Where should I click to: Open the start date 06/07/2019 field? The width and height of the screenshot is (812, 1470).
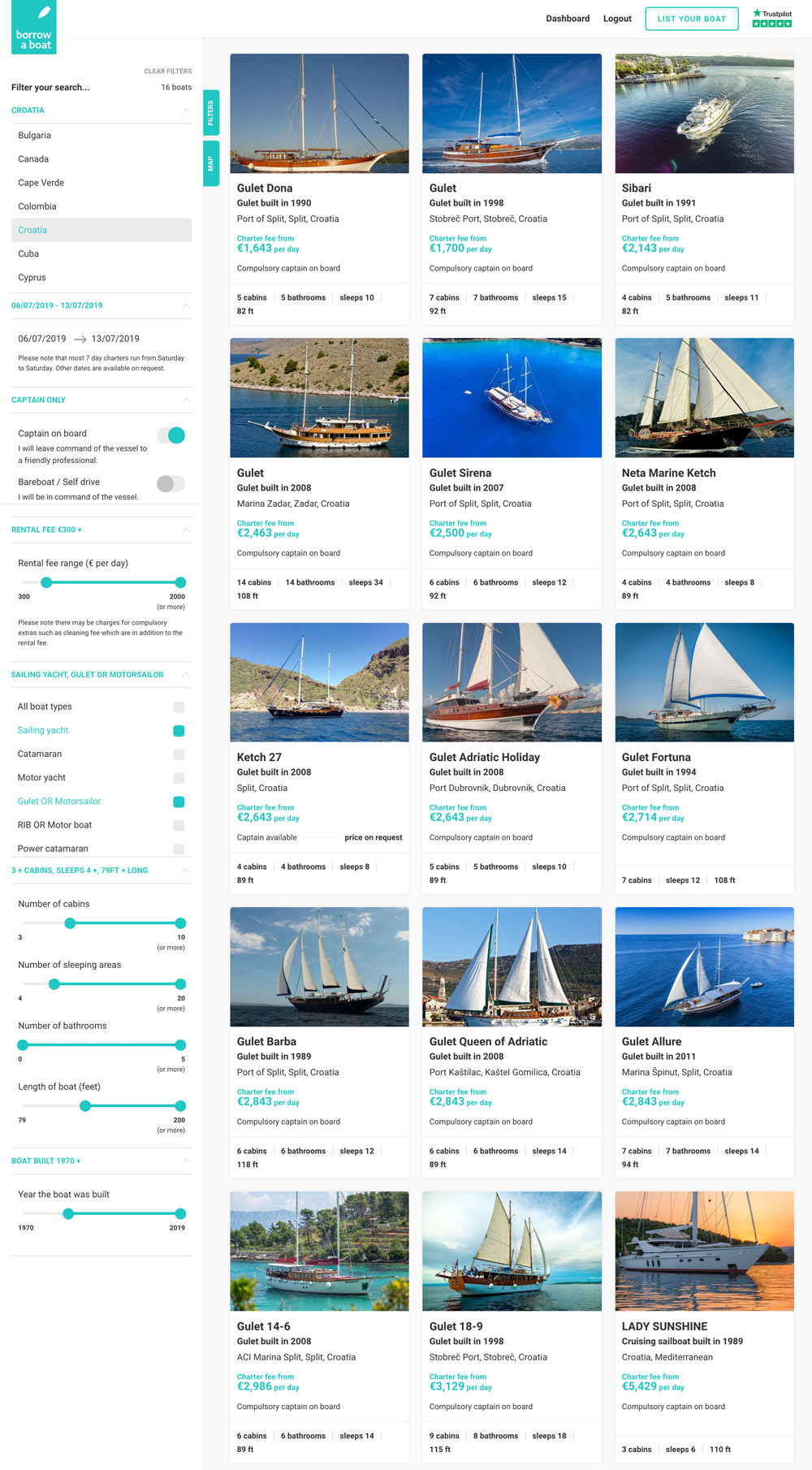[42, 339]
